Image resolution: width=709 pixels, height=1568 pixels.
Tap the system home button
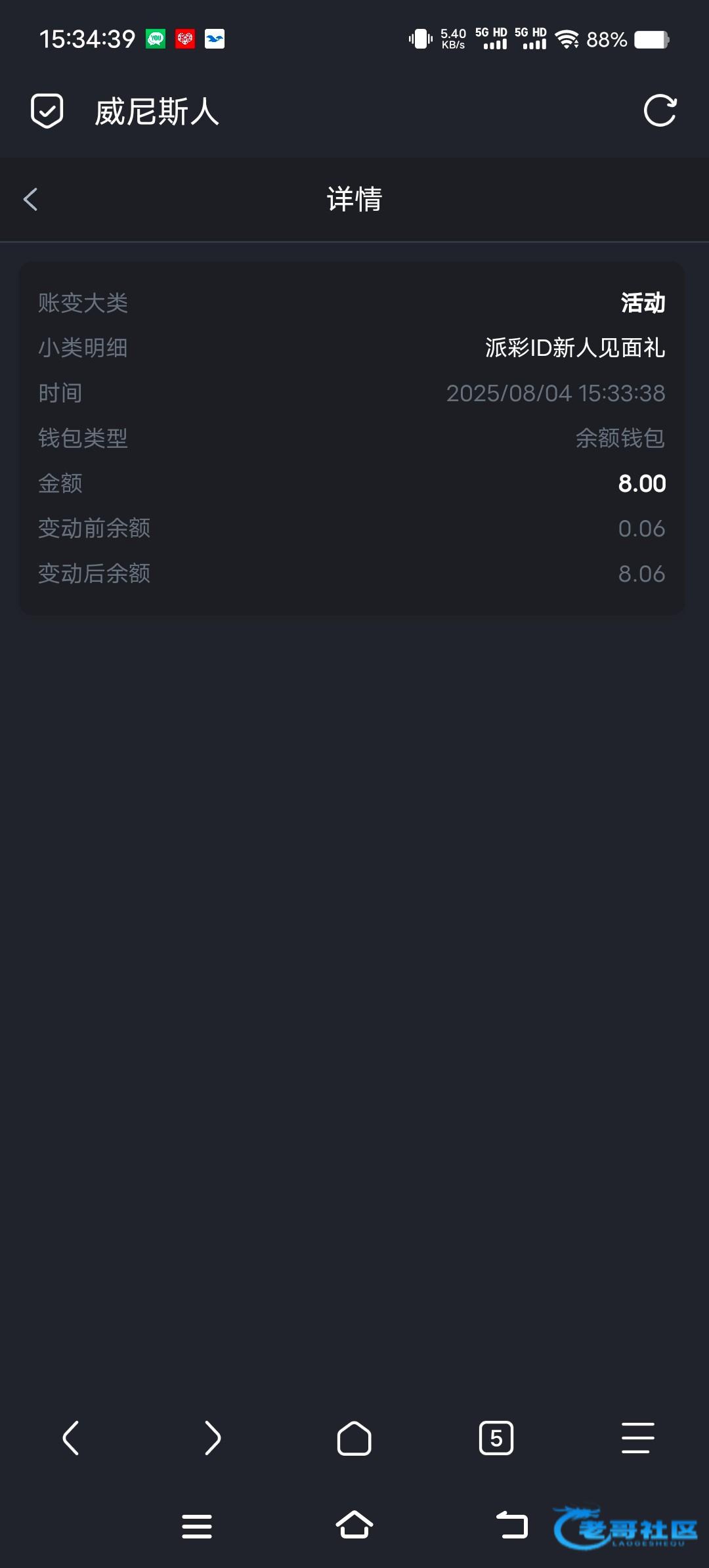coord(354,1525)
